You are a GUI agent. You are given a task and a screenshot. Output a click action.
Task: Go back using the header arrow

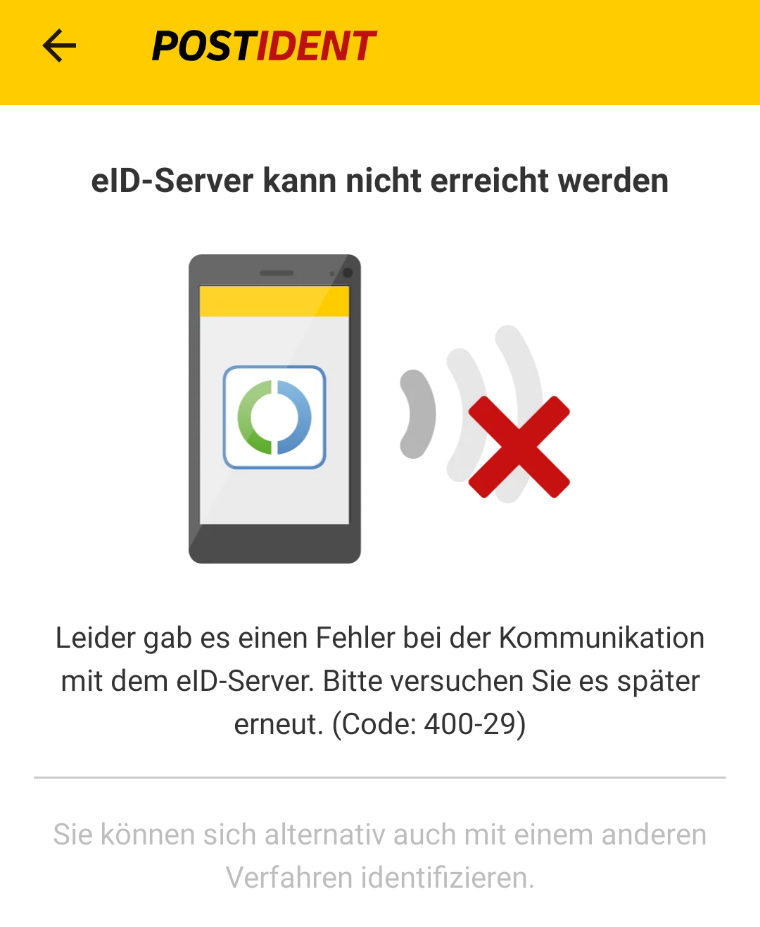(59, 46)
